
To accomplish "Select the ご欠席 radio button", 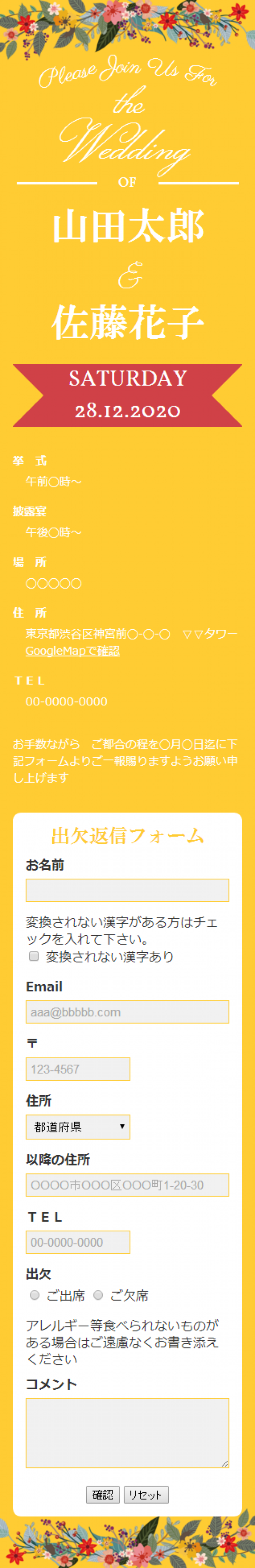I will [x=98, y=1295].
